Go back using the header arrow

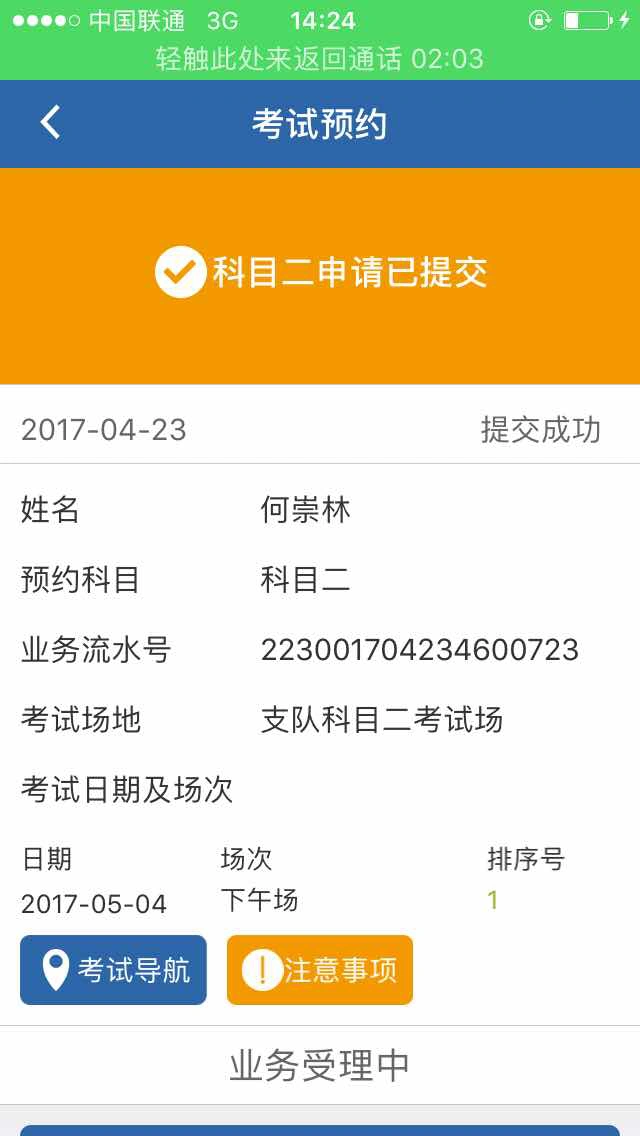pos(51,122)
